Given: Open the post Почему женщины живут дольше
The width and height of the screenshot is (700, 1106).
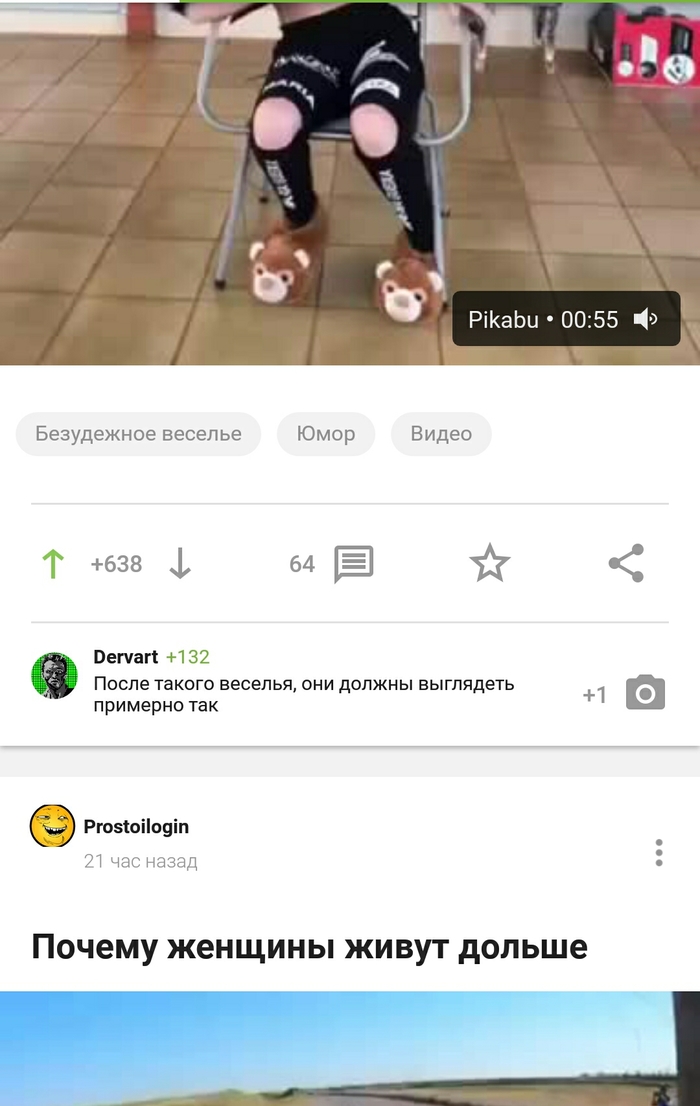Looking at the screenshot, I should pyautogui.click(x=309, y=946).
